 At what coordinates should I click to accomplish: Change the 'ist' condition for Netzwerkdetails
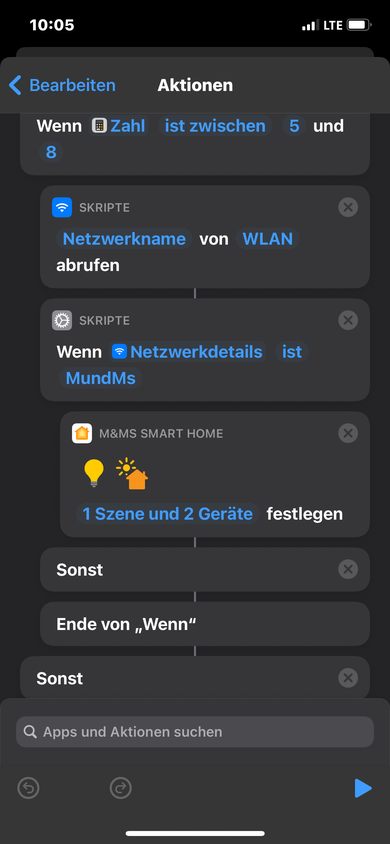click(x=292, y=352)
